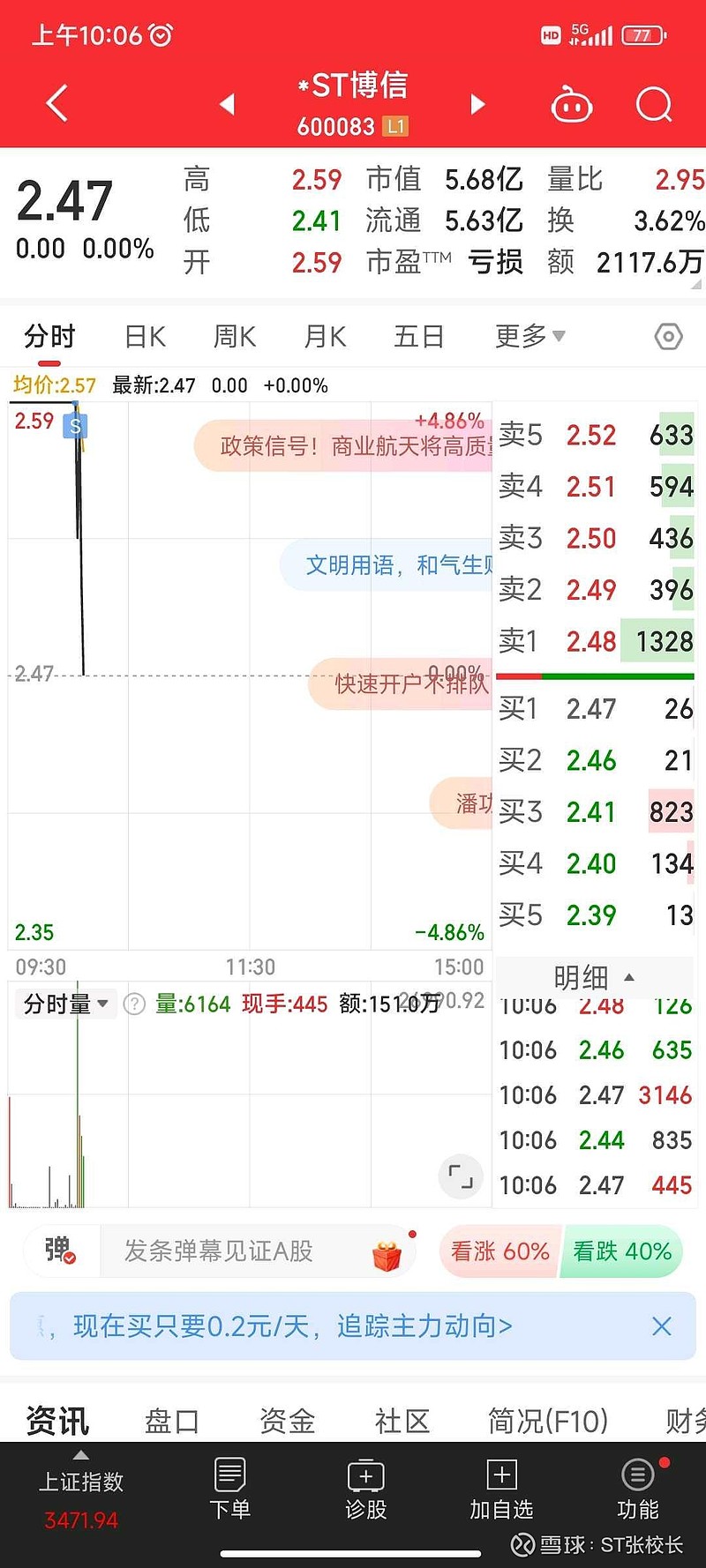Expand chart to fullscreen
706x1568 pixels.
tap(461, 1176)
